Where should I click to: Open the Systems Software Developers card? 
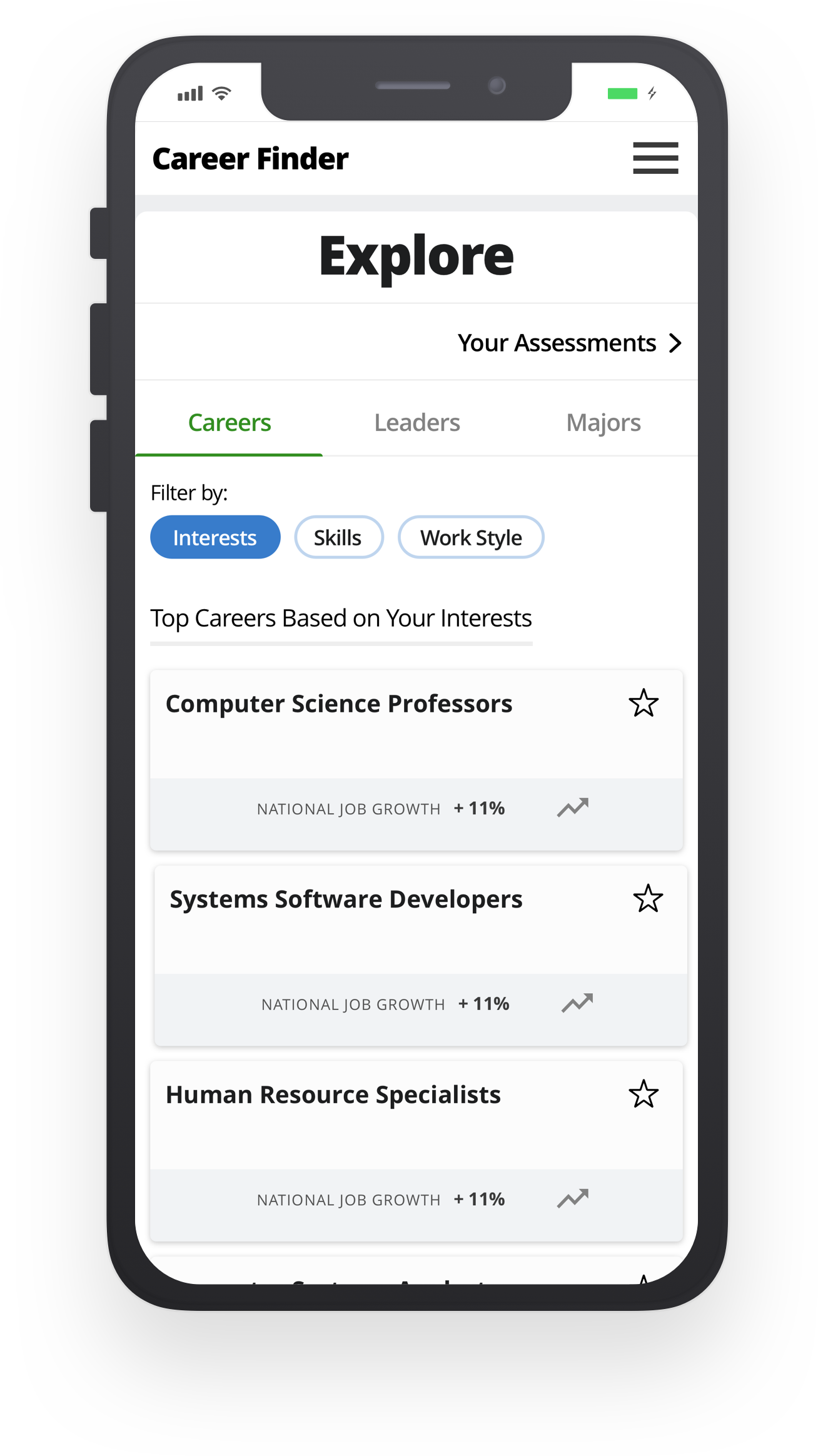pyautogui.click(x=420, y=956)
